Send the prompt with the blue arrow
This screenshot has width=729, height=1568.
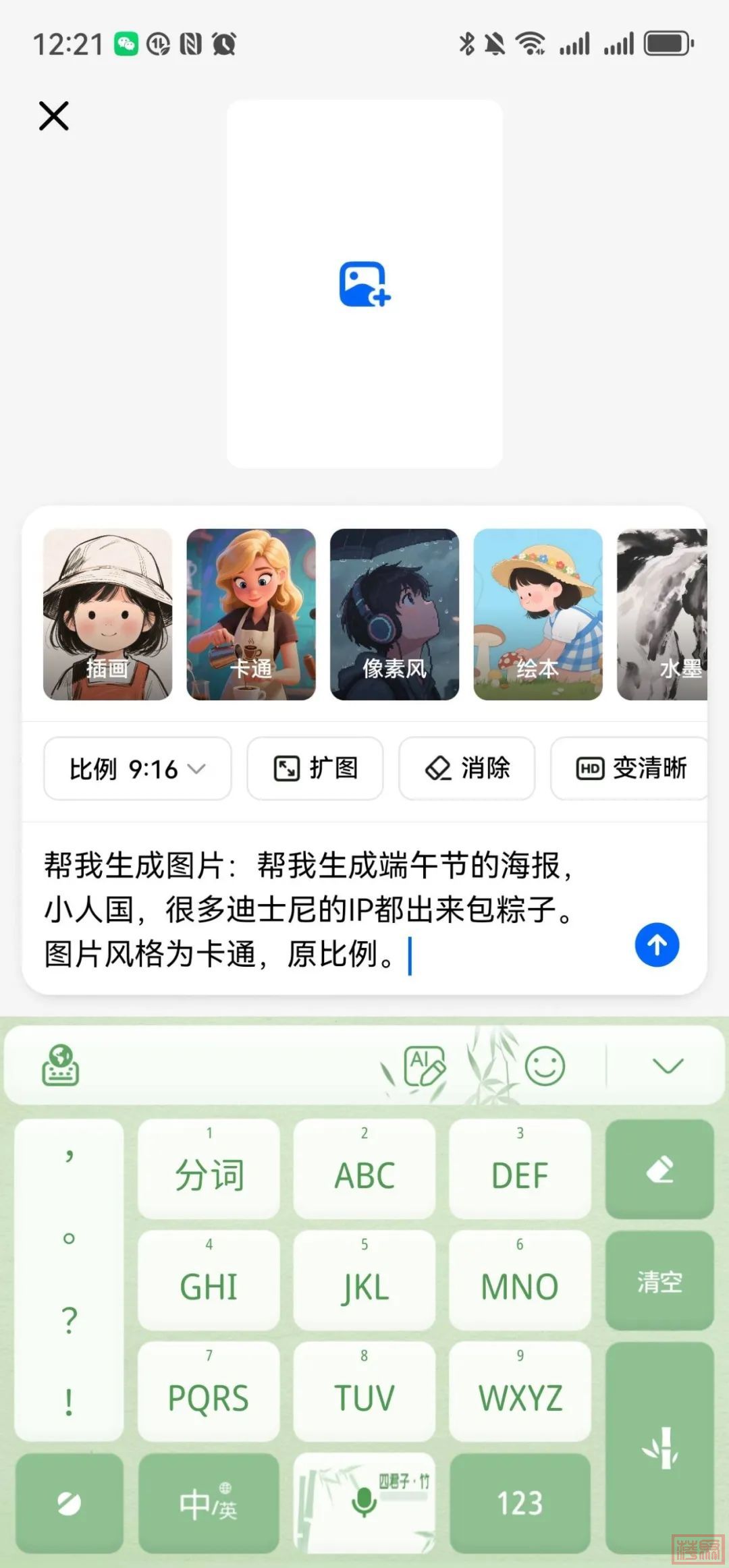[657, 945]
